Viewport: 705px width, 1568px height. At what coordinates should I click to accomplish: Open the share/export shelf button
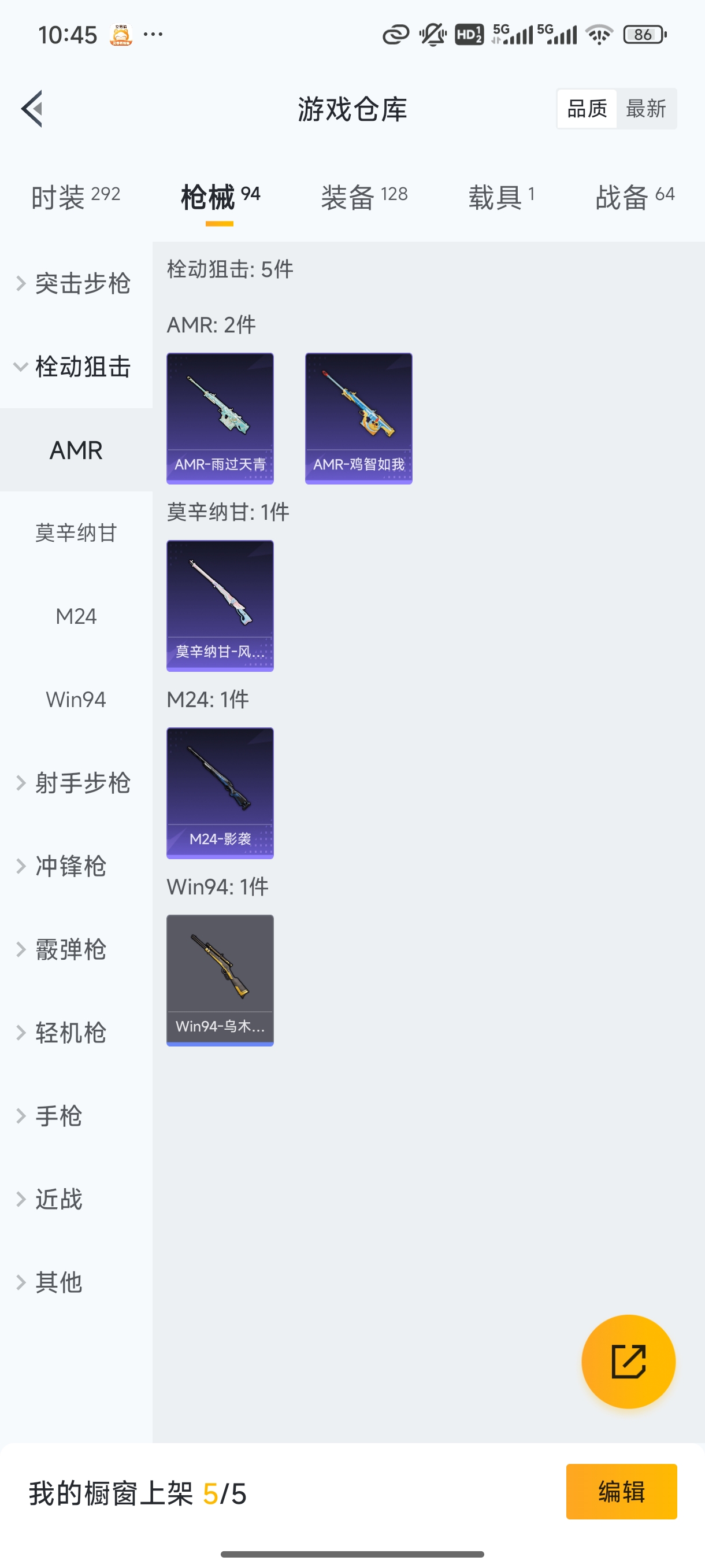coord(629,1362)
